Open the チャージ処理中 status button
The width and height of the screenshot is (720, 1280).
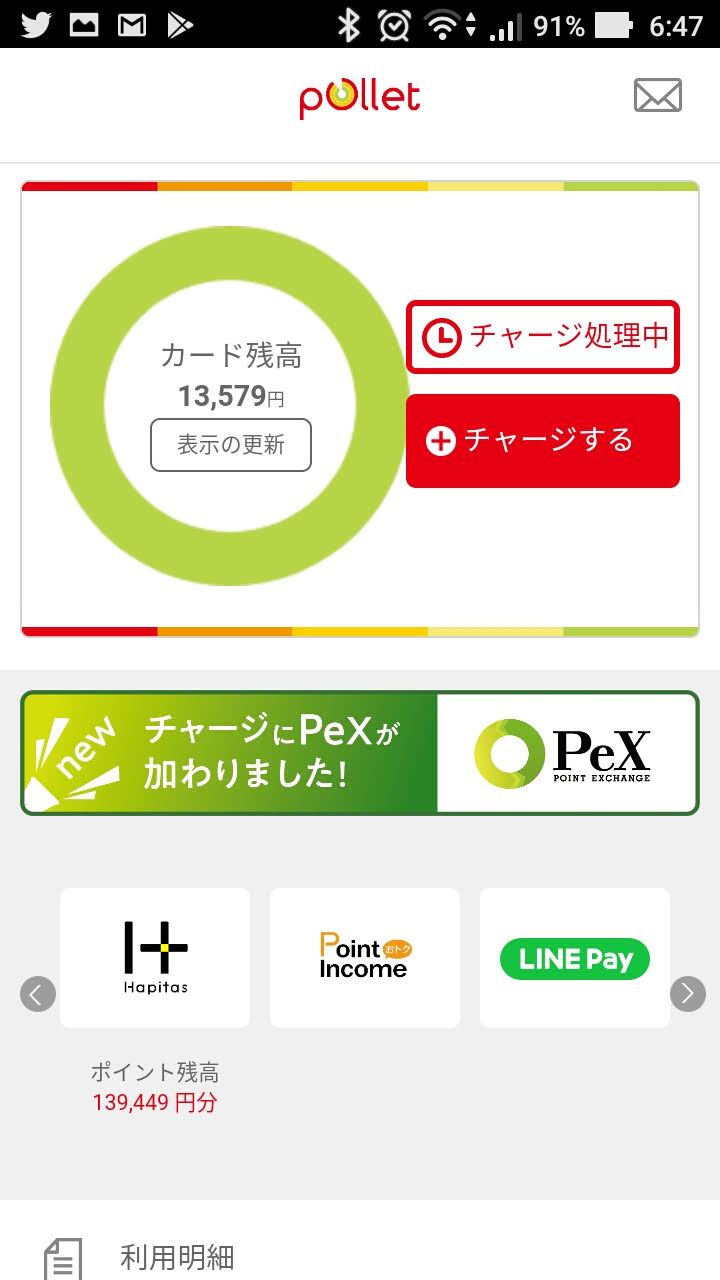[543, 337]
